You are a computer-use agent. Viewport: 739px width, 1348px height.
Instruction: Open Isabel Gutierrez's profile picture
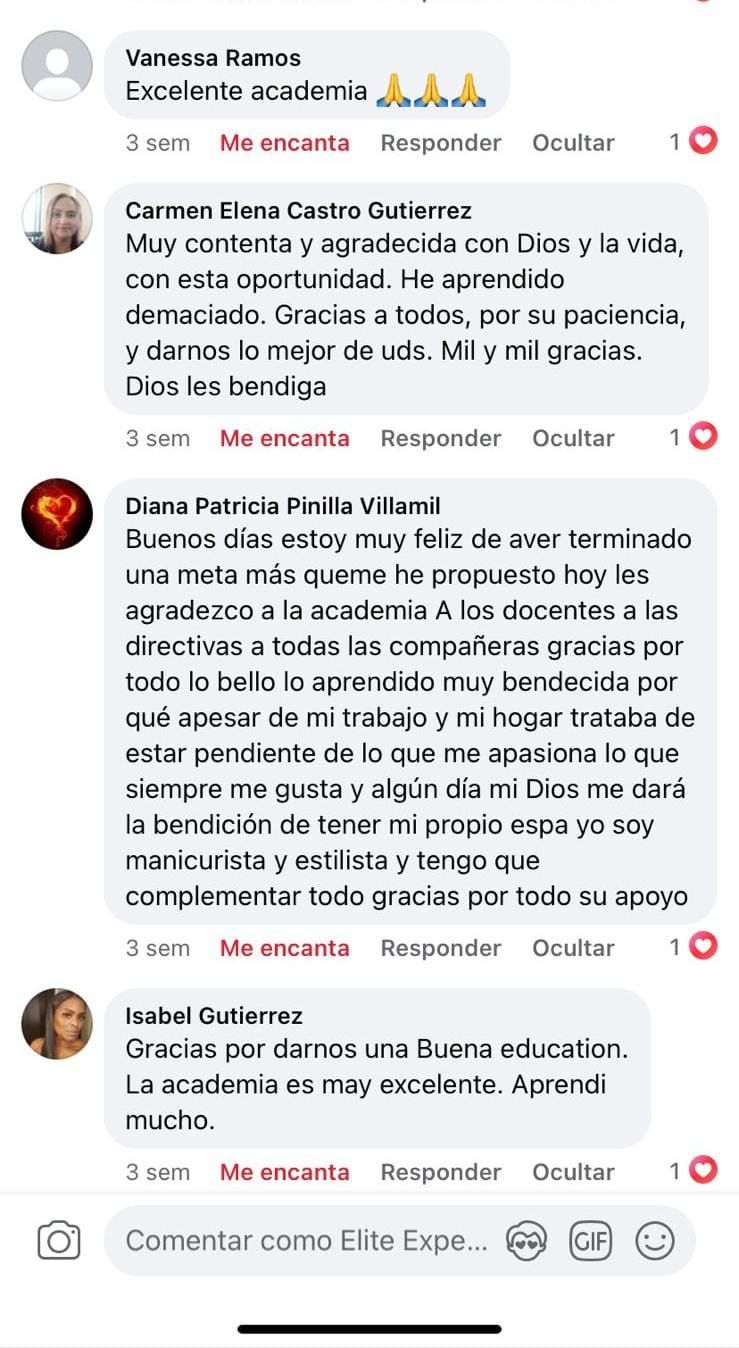click(57, 1024)
